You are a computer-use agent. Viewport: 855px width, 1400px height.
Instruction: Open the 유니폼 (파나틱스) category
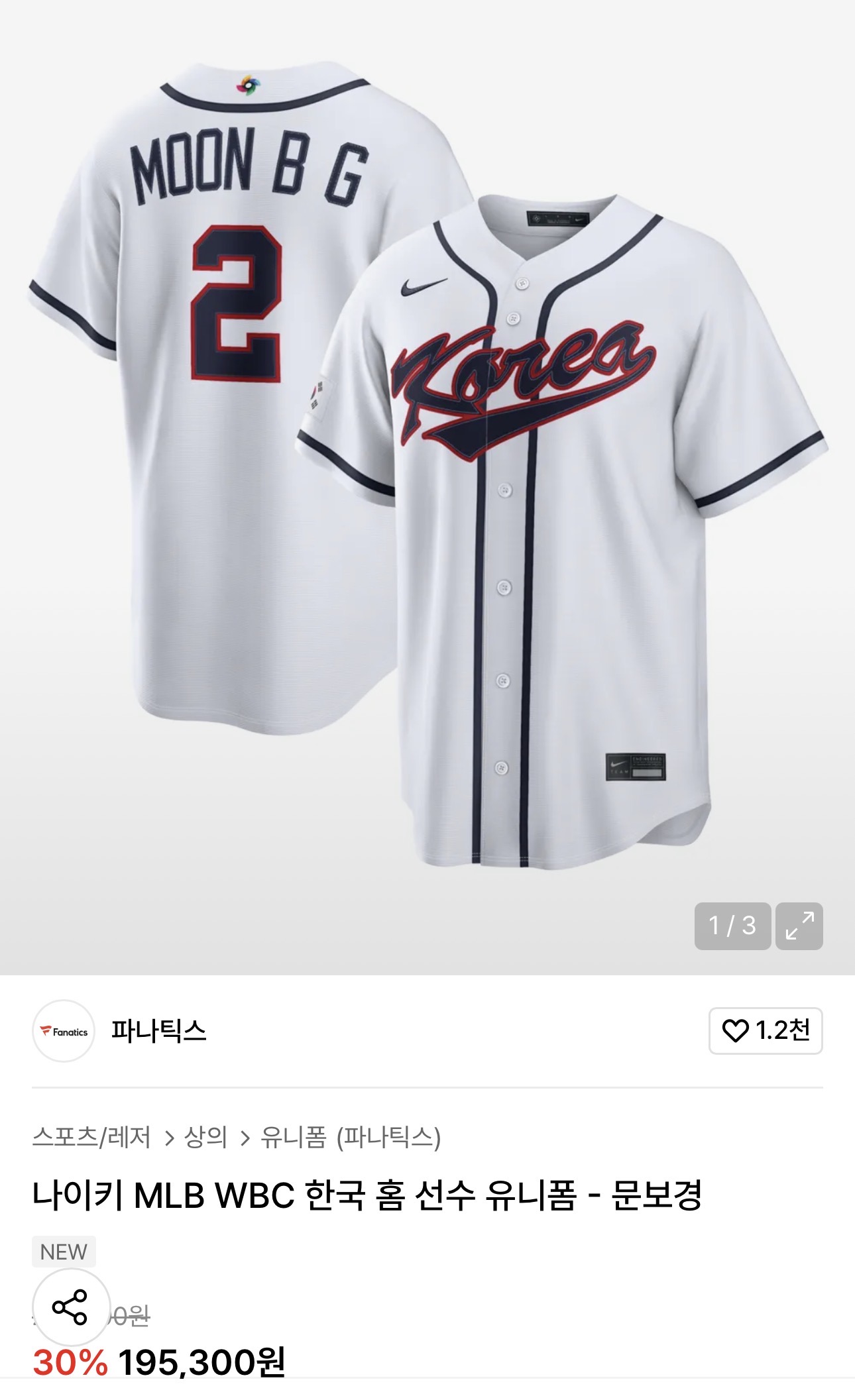[x=350, y=1137]
